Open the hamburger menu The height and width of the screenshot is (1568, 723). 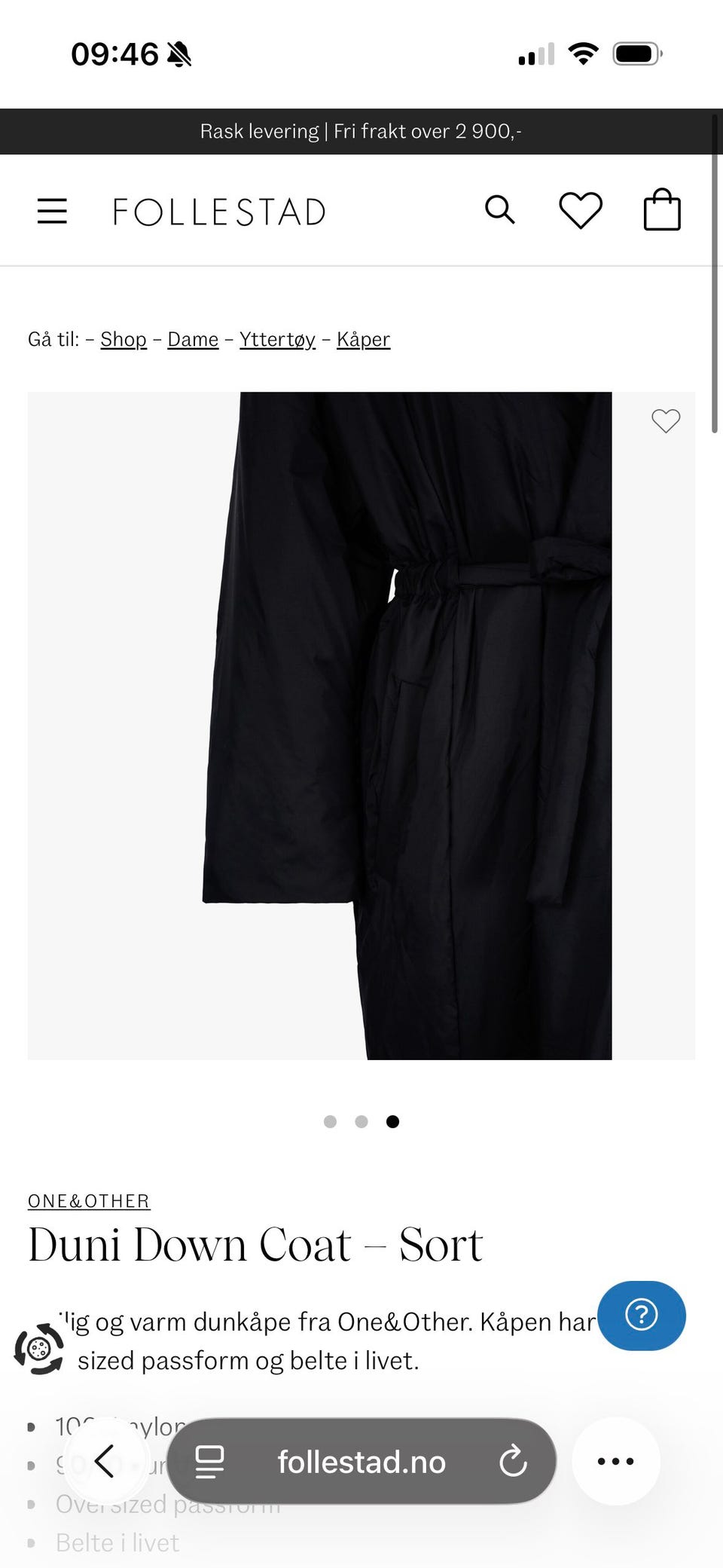52,211
